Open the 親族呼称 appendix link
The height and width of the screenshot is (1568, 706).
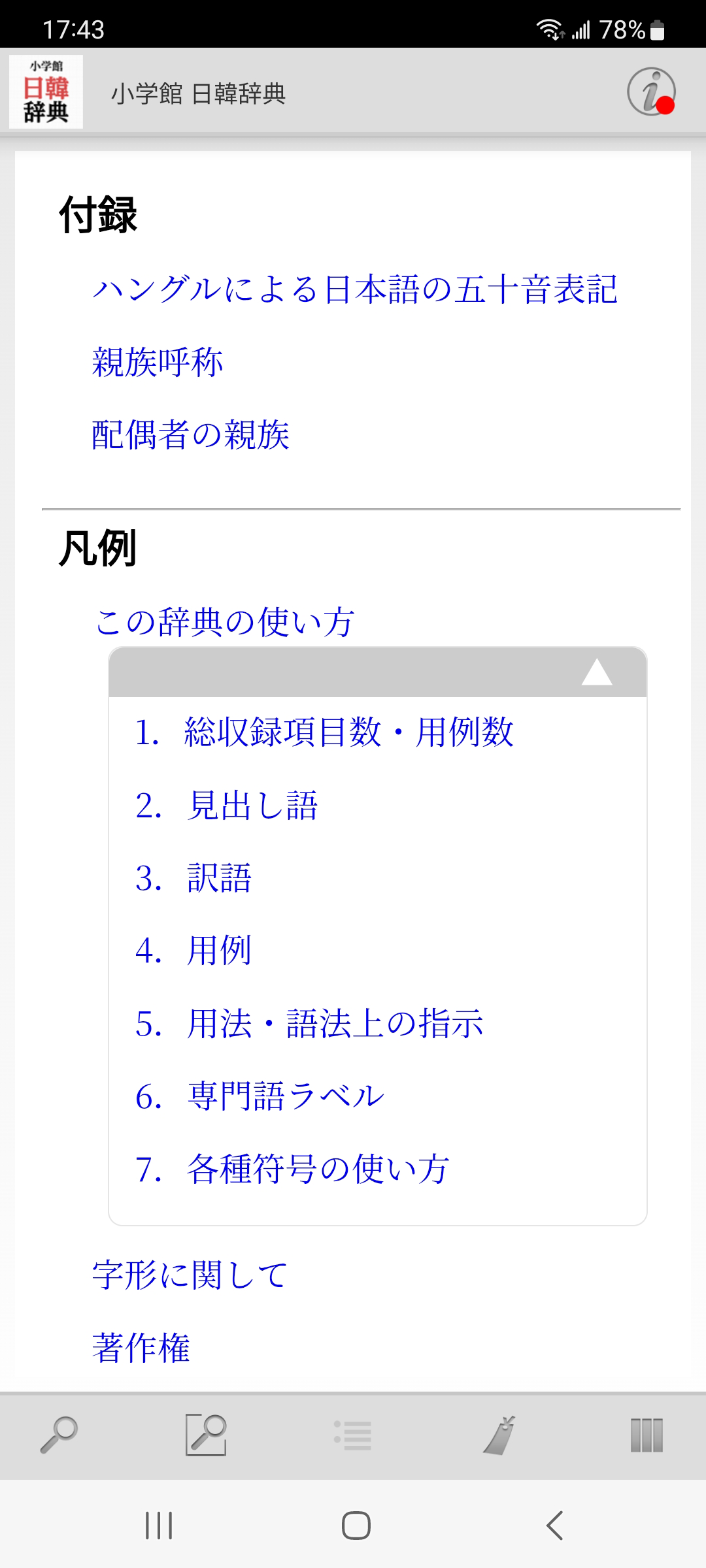pos(158,363)
